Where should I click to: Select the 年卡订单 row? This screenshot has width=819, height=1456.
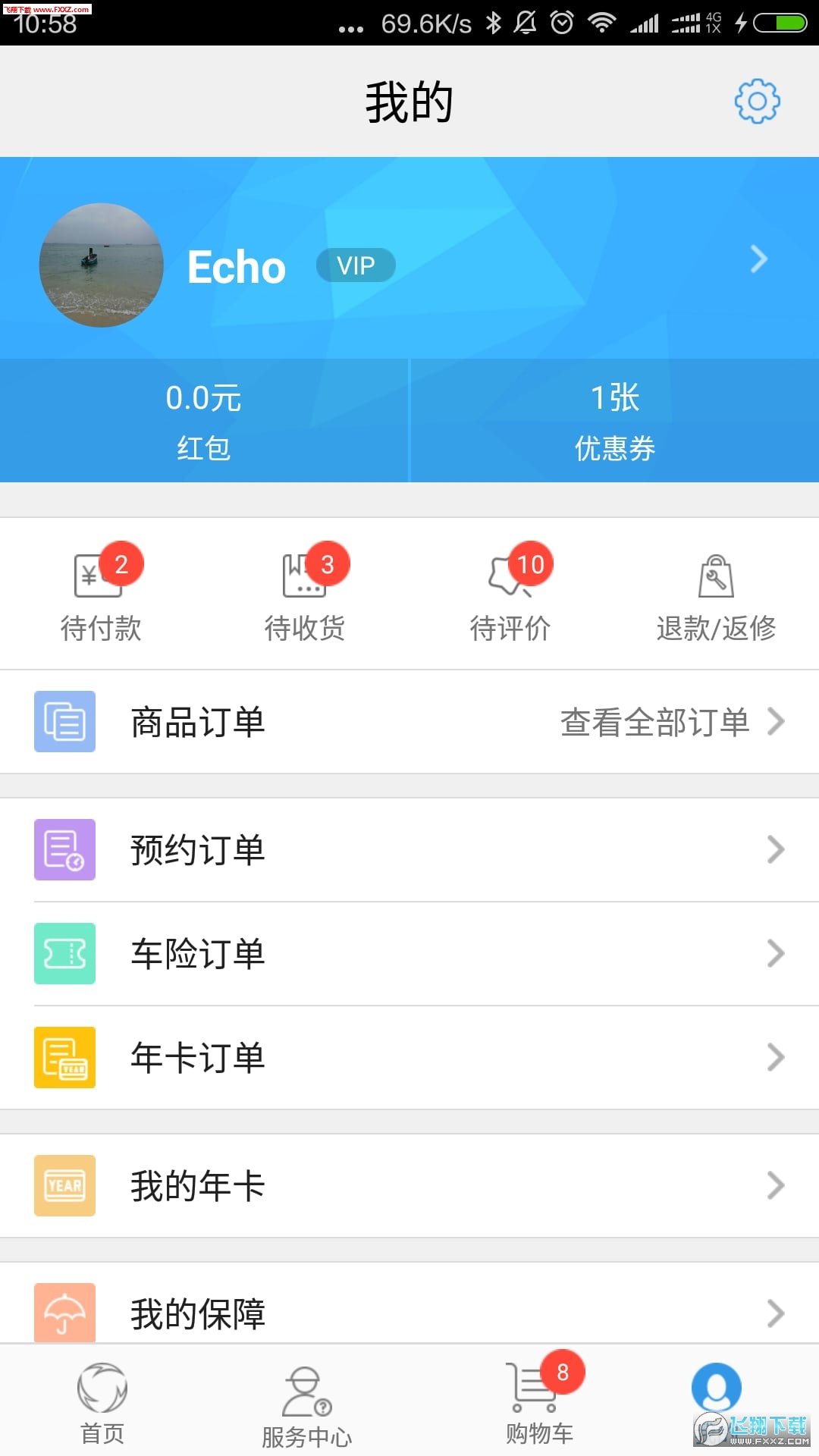pos(409,1058)
